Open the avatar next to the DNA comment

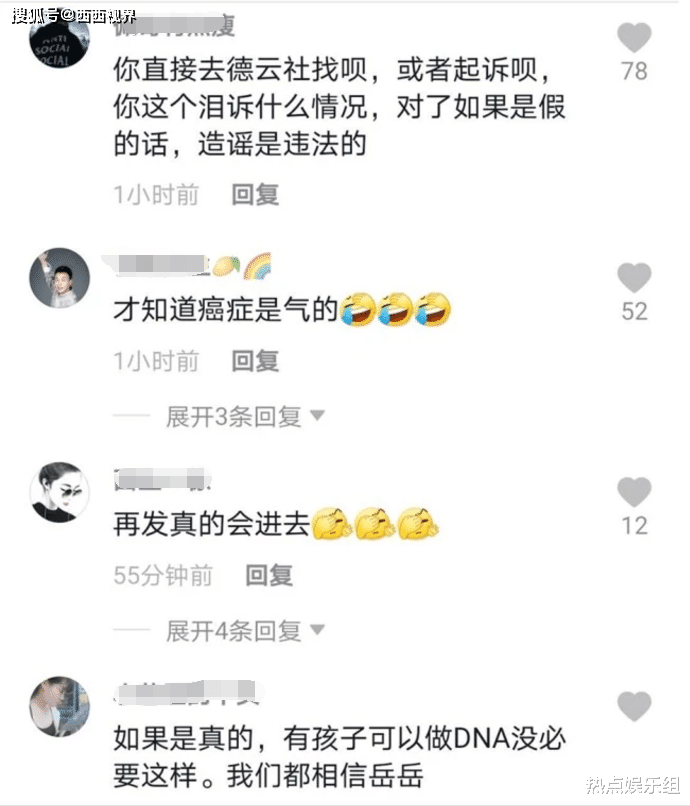click(x=60, y=706)
